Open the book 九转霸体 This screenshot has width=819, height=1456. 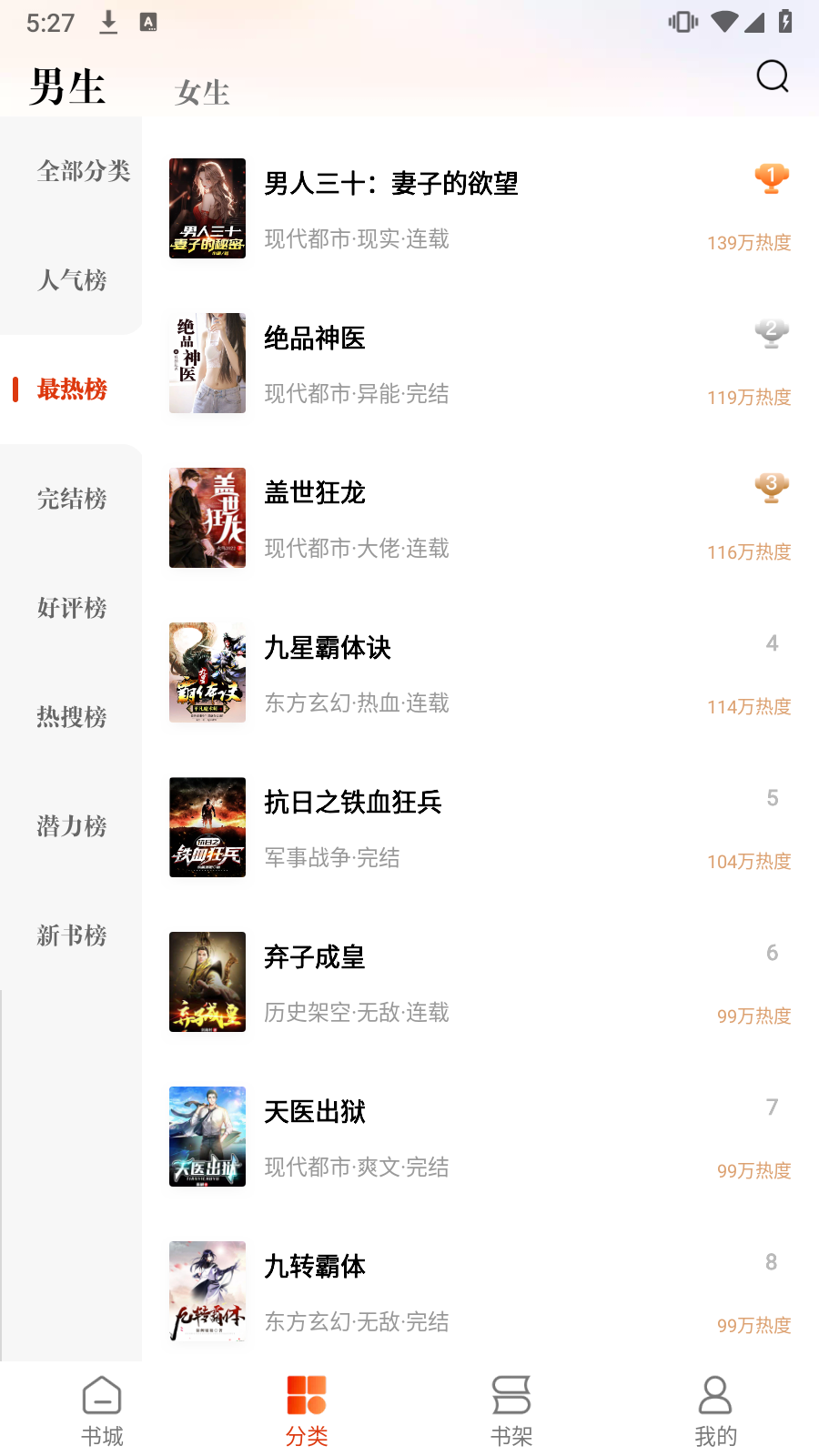[x=480, y=1291]
